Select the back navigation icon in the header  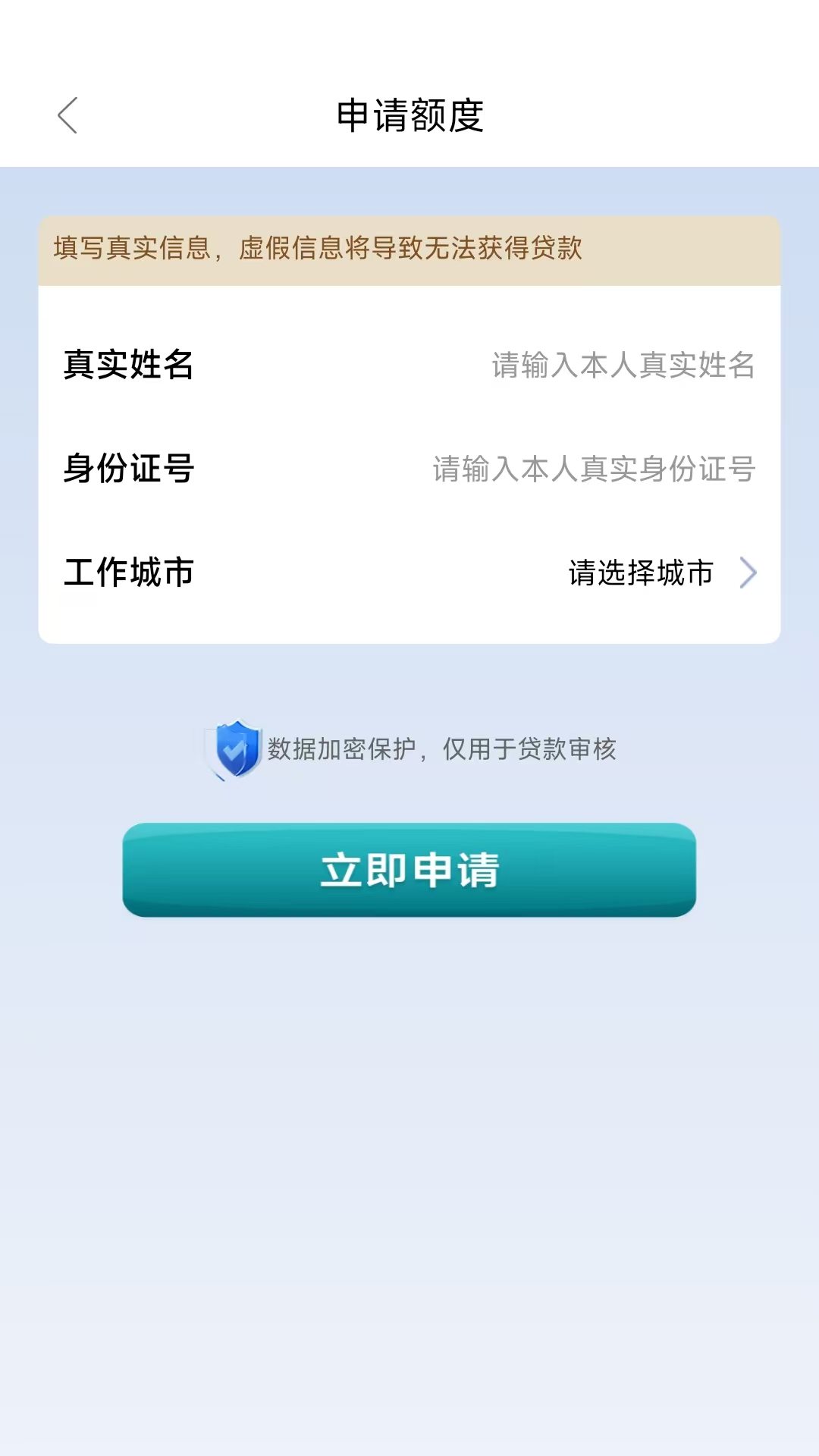tap(68, 115)
